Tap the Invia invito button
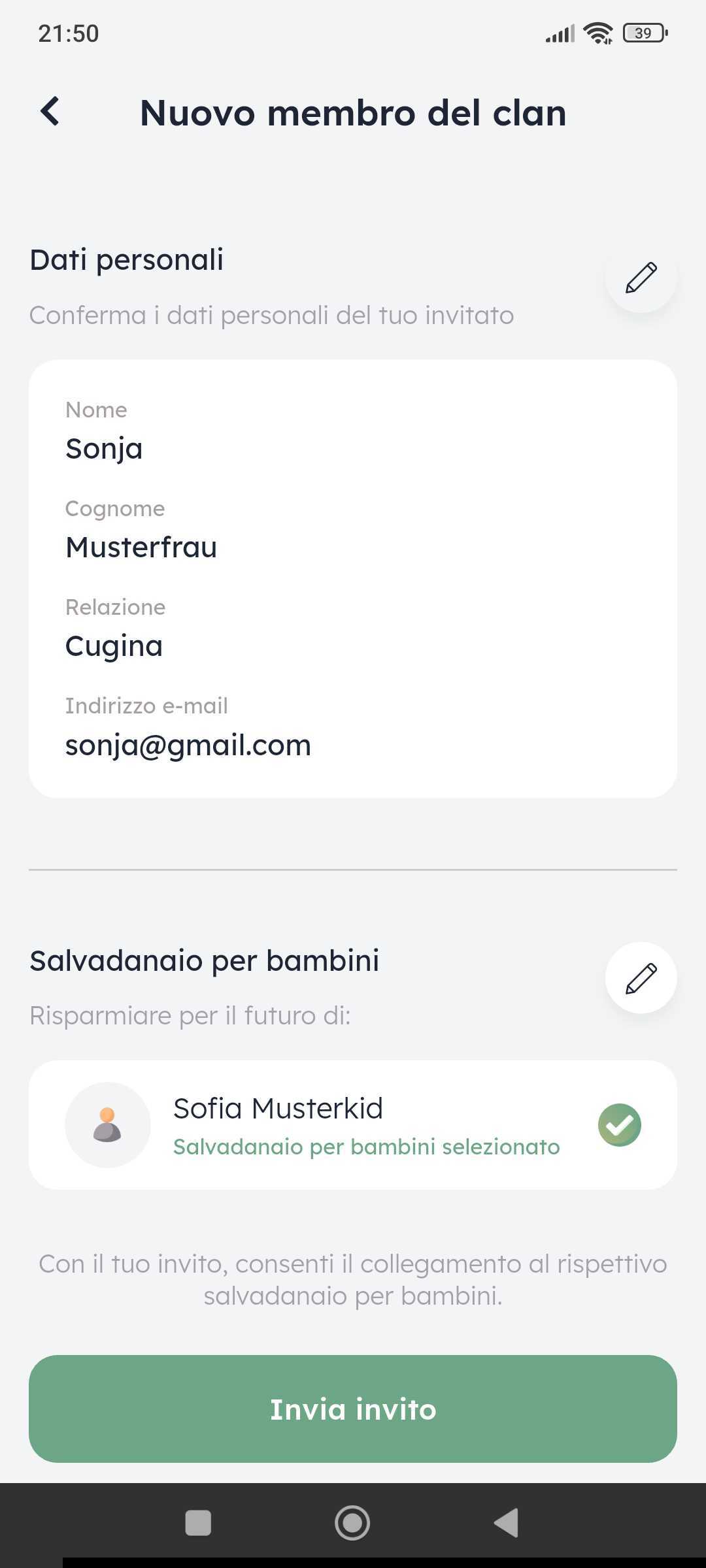The image size is (706, 1568). click(x=353, y=1409)
